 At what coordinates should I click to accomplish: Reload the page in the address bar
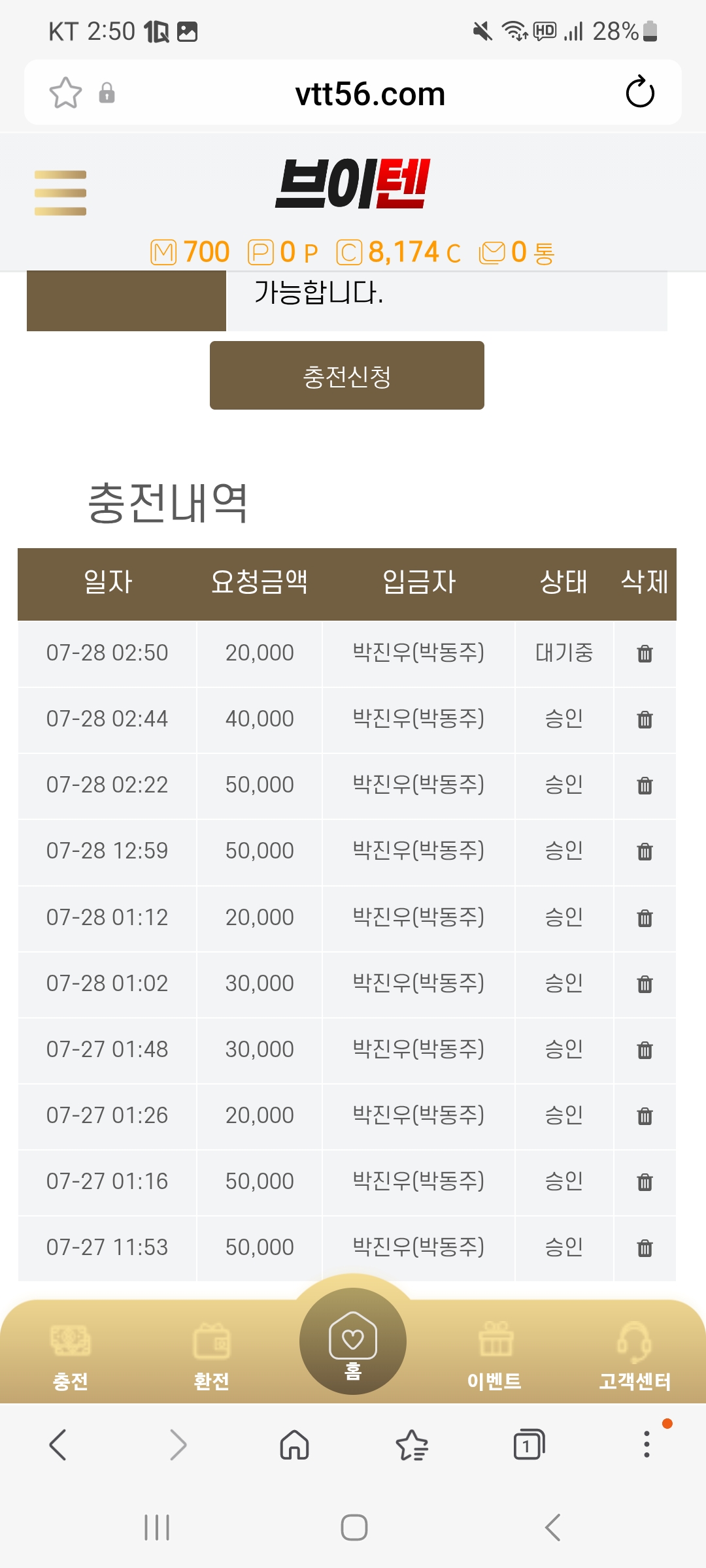coord(640,93)
